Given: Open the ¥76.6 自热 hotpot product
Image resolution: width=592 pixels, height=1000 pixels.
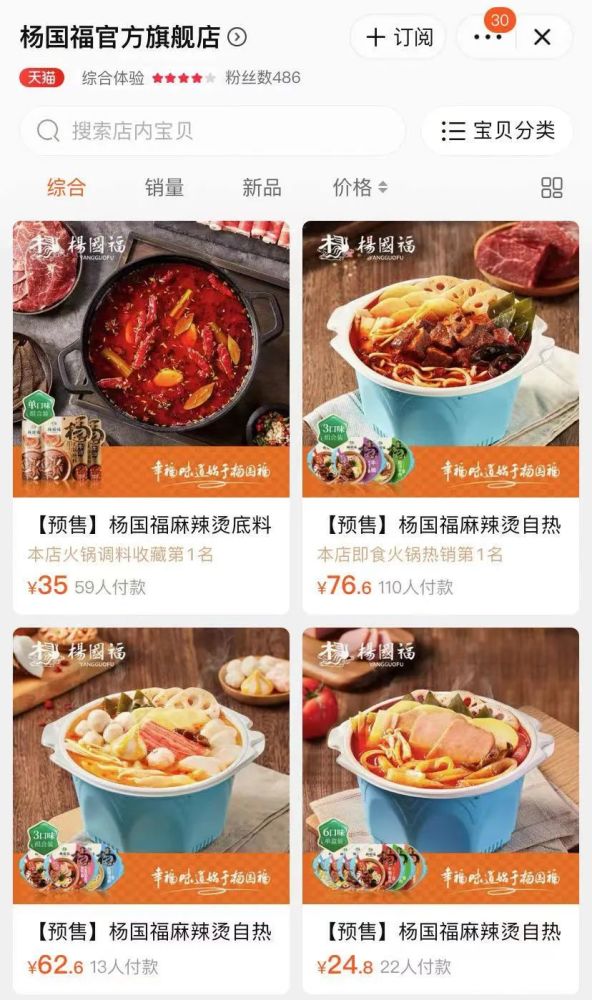Looking at the screenshot, I should tap(441, 417).
